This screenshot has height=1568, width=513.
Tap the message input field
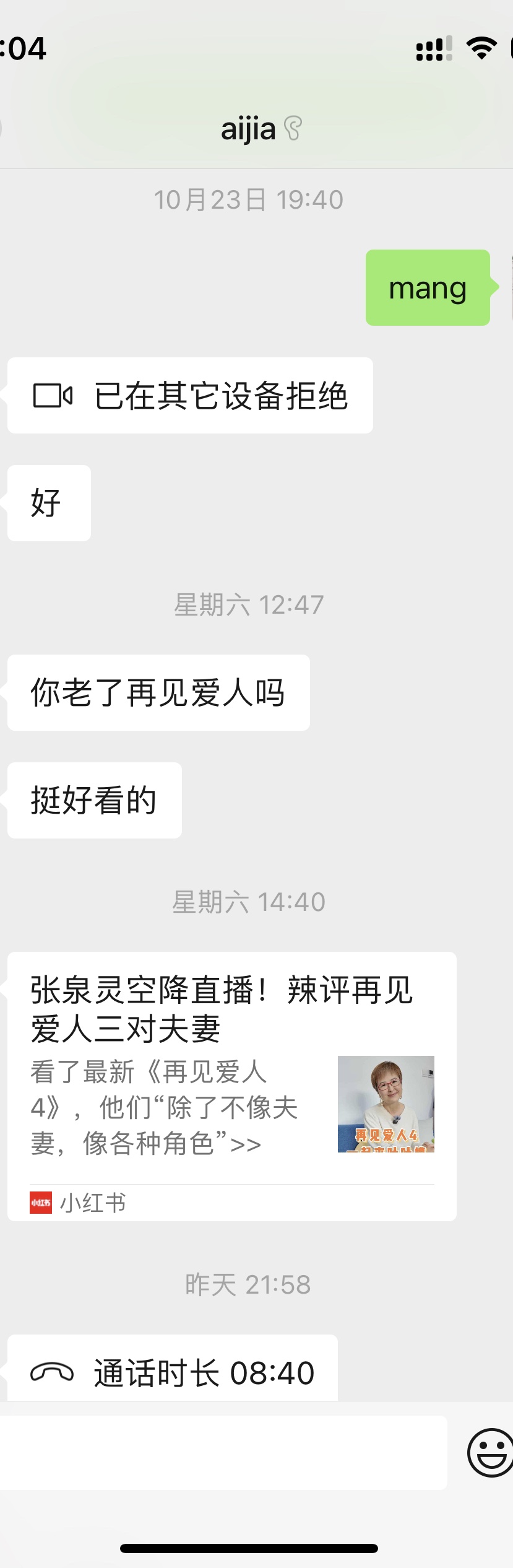click(223, 1452)
